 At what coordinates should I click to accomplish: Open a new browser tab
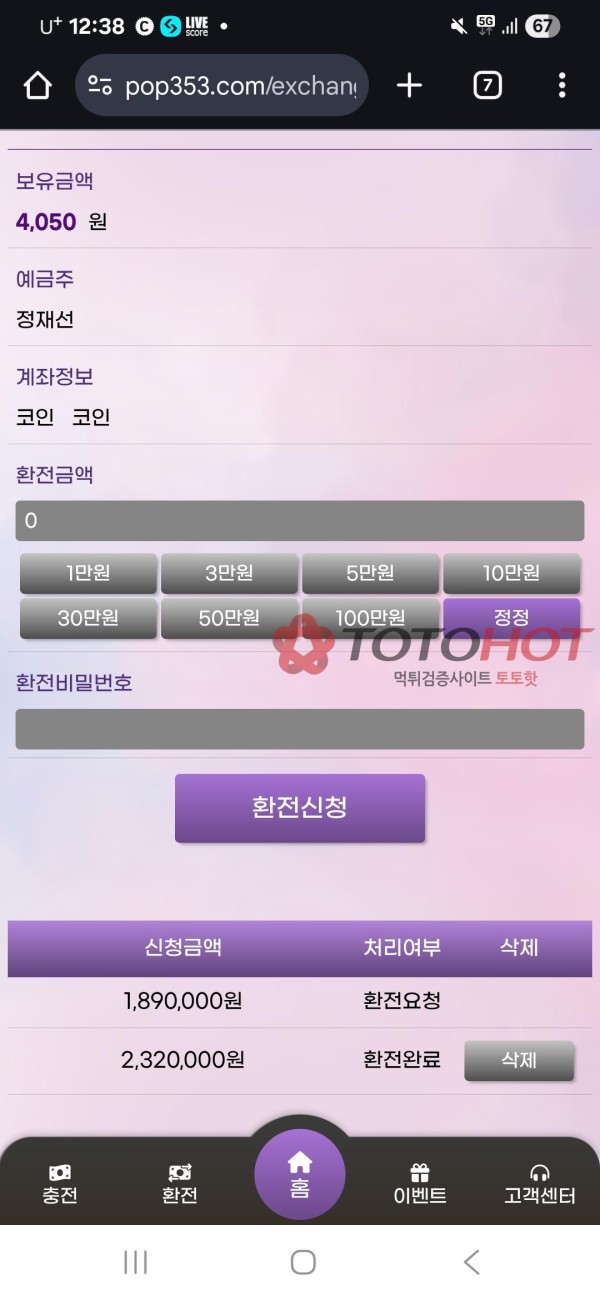(409, 86)
